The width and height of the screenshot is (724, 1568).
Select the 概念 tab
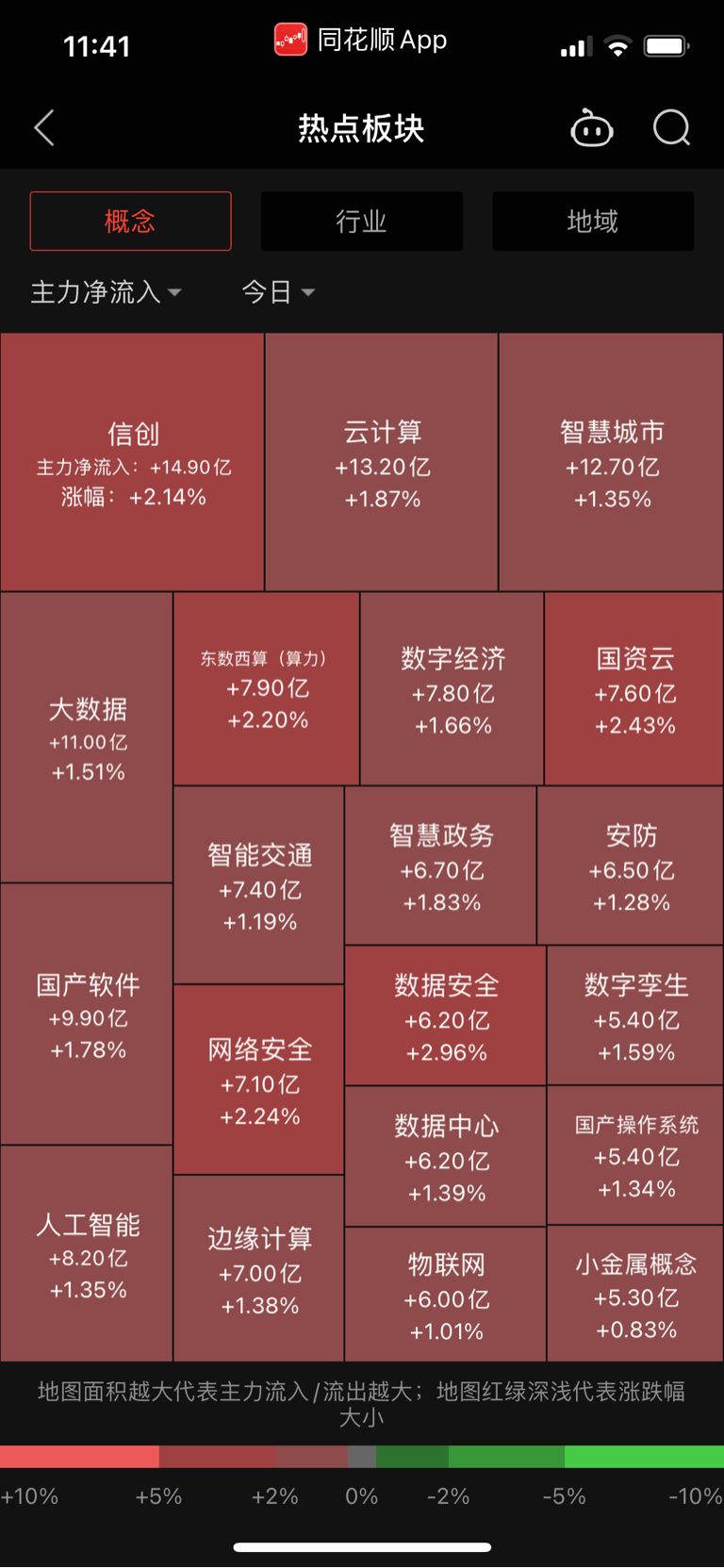click(x=130, y=221)
